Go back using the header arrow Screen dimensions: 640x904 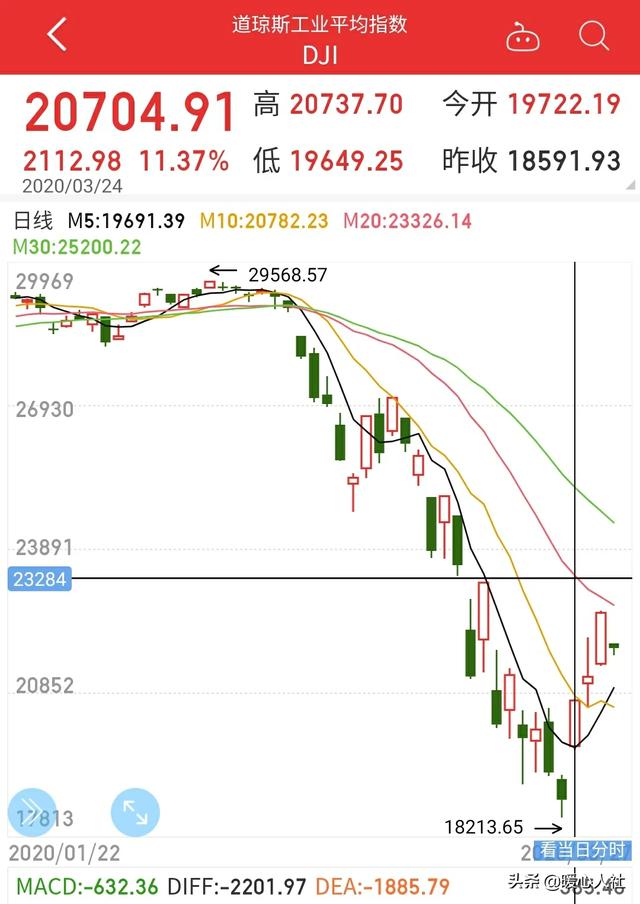tap(57, 36)
